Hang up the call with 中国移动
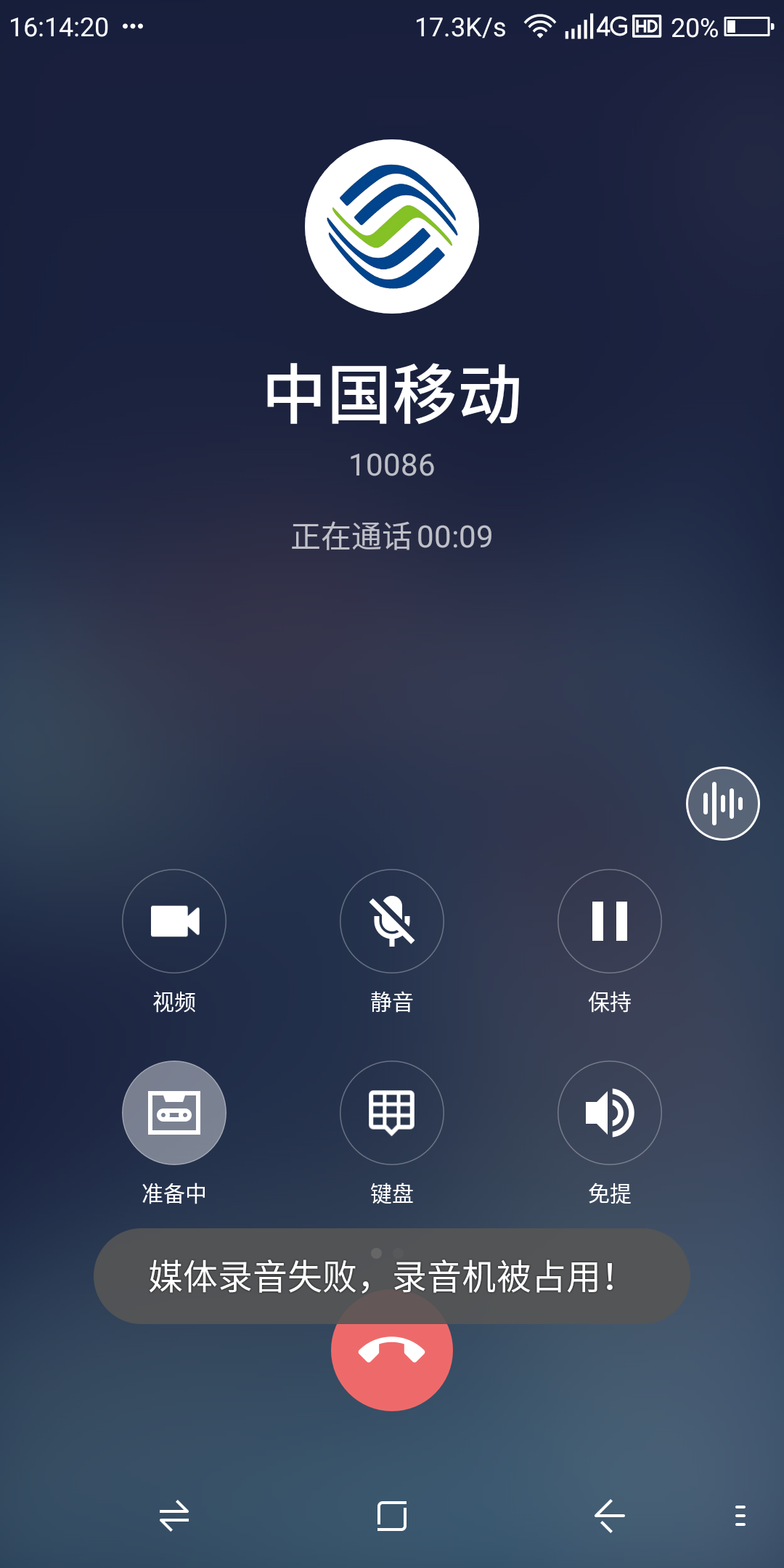This screenshot has width=784, height=1568. pyautogui.click(x=392, y=1365)
